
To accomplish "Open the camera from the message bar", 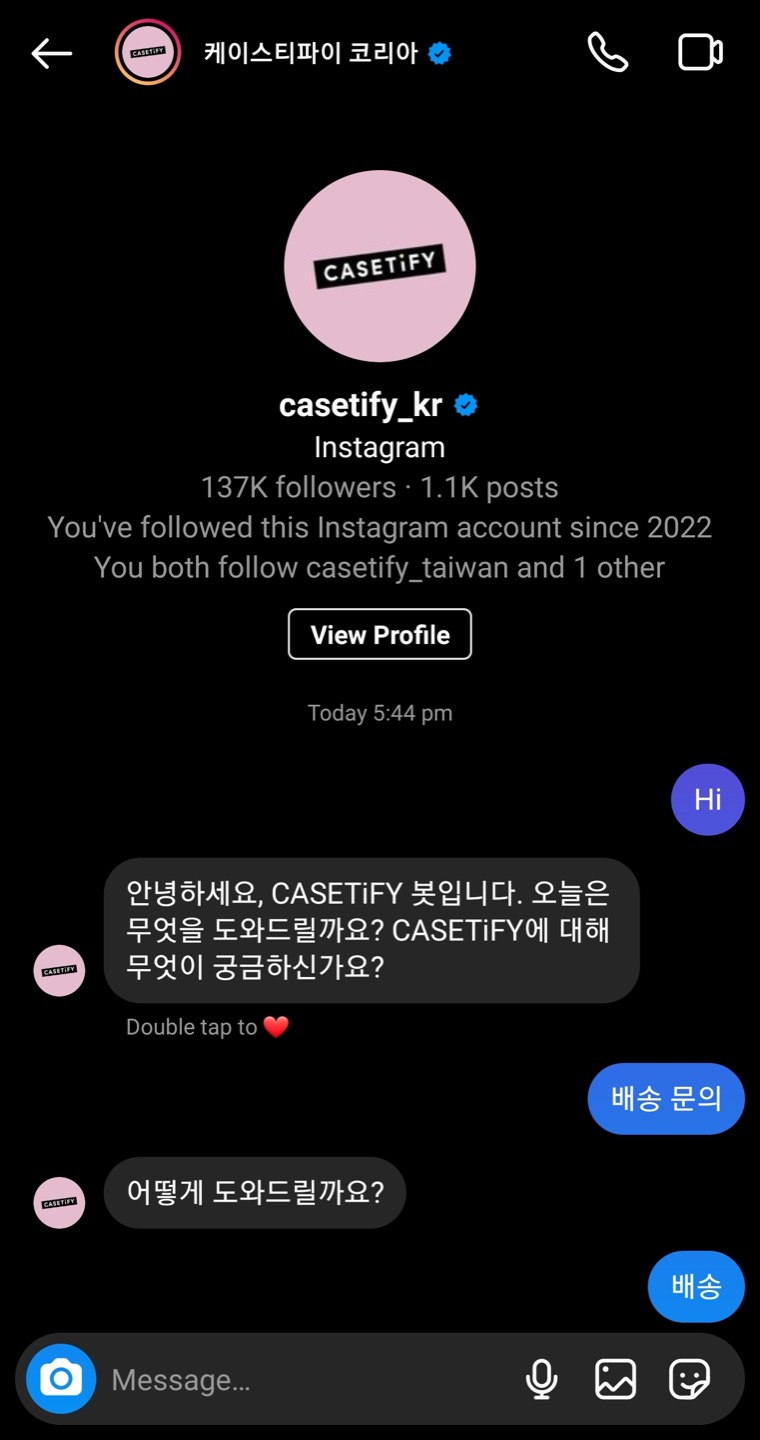I will (61, 1380).
